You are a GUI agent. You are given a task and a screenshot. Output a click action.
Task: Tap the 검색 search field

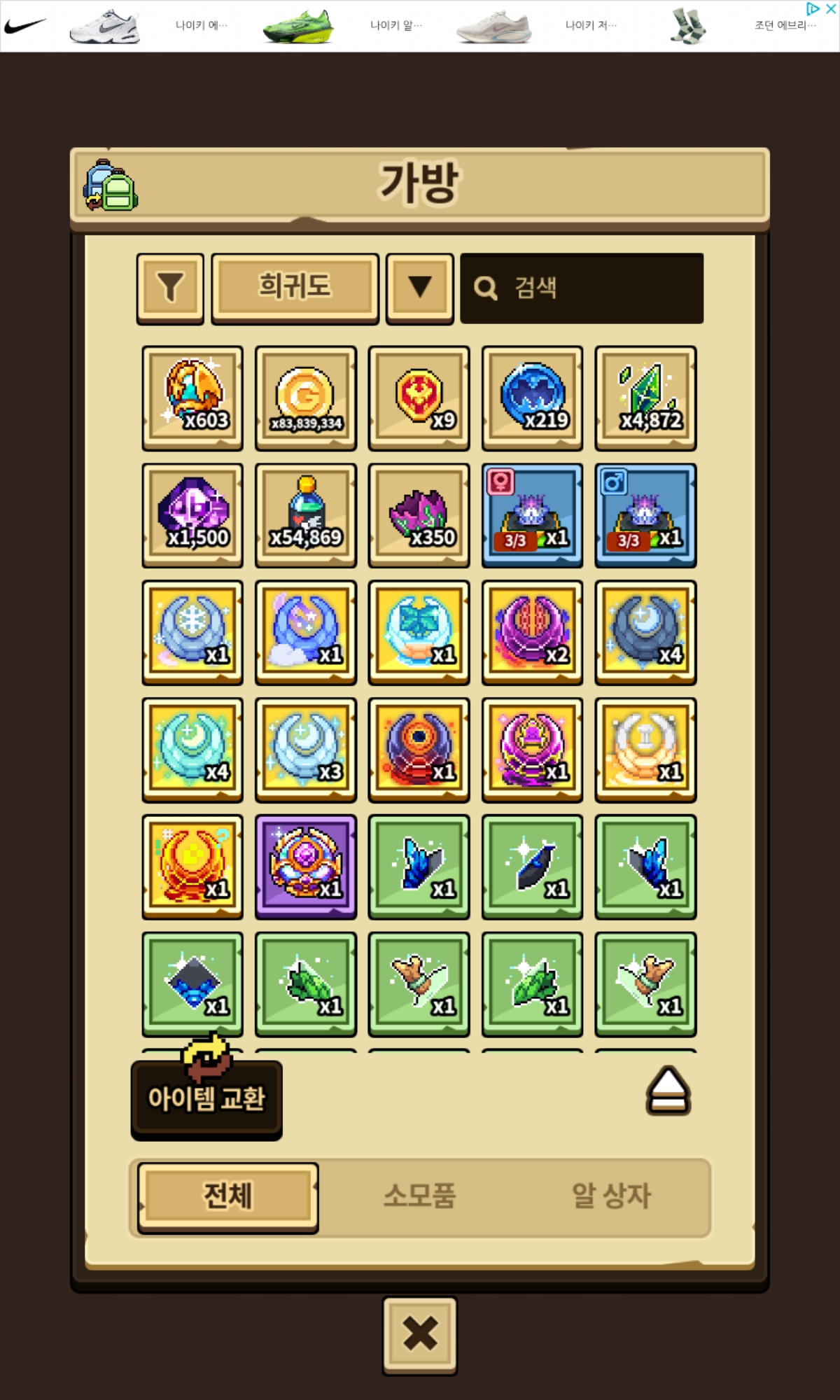pos(581,288)
